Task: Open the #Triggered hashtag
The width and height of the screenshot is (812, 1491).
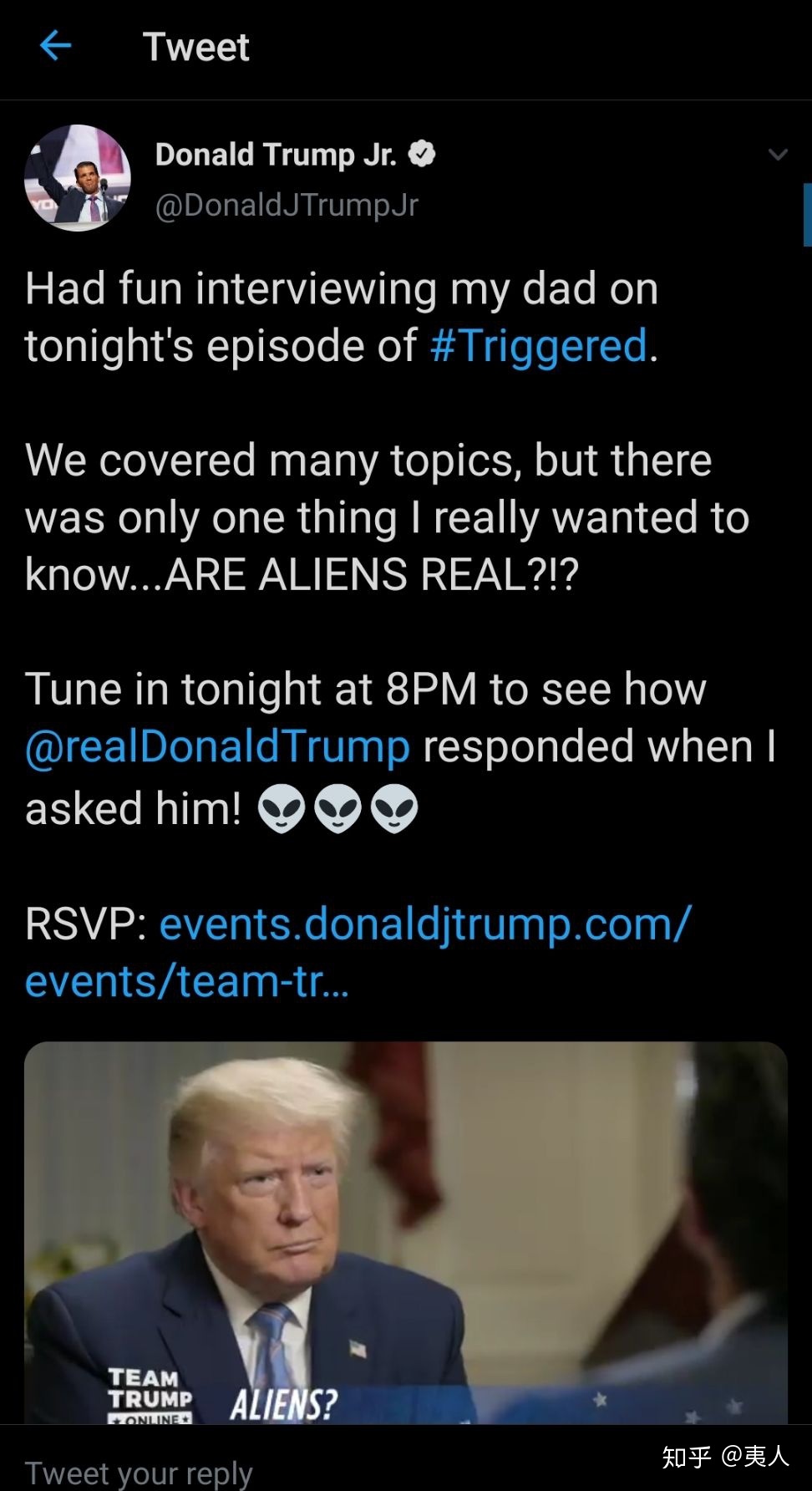Action: (x=539, y=346)
